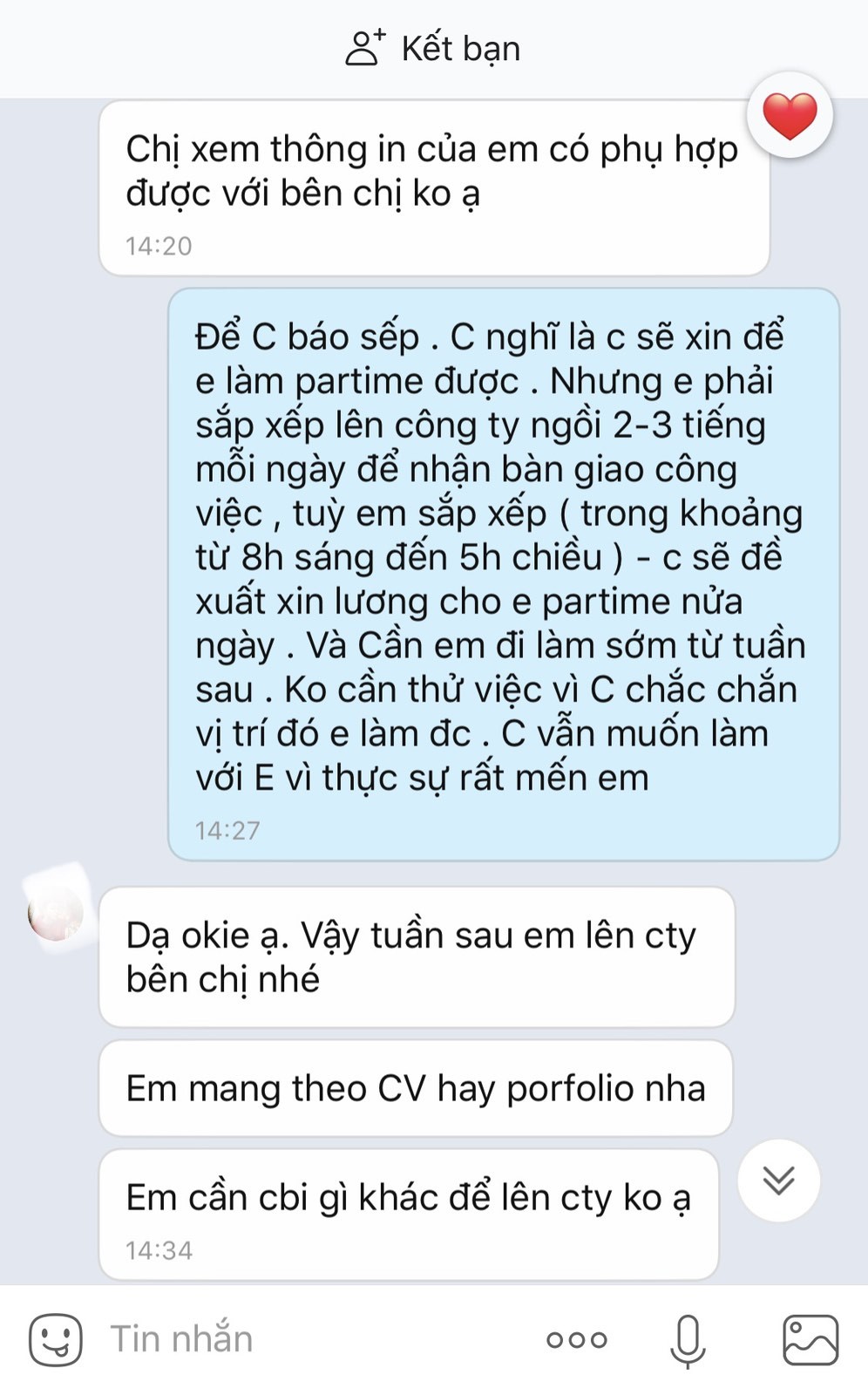Open the sender's profile avatar

coord(56,913)
